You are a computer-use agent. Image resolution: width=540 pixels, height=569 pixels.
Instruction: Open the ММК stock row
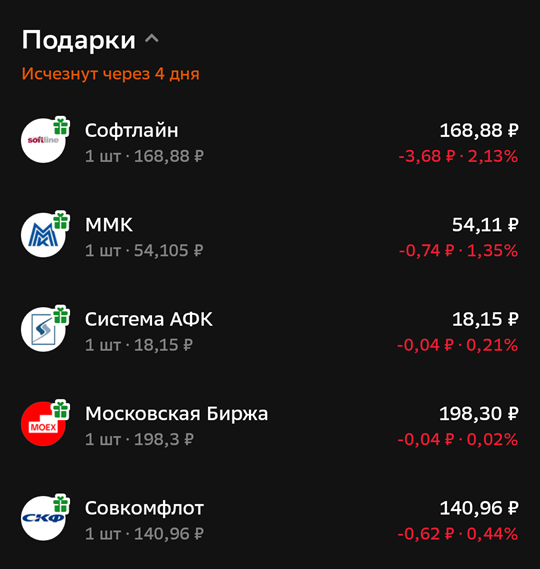pos(270,235)
